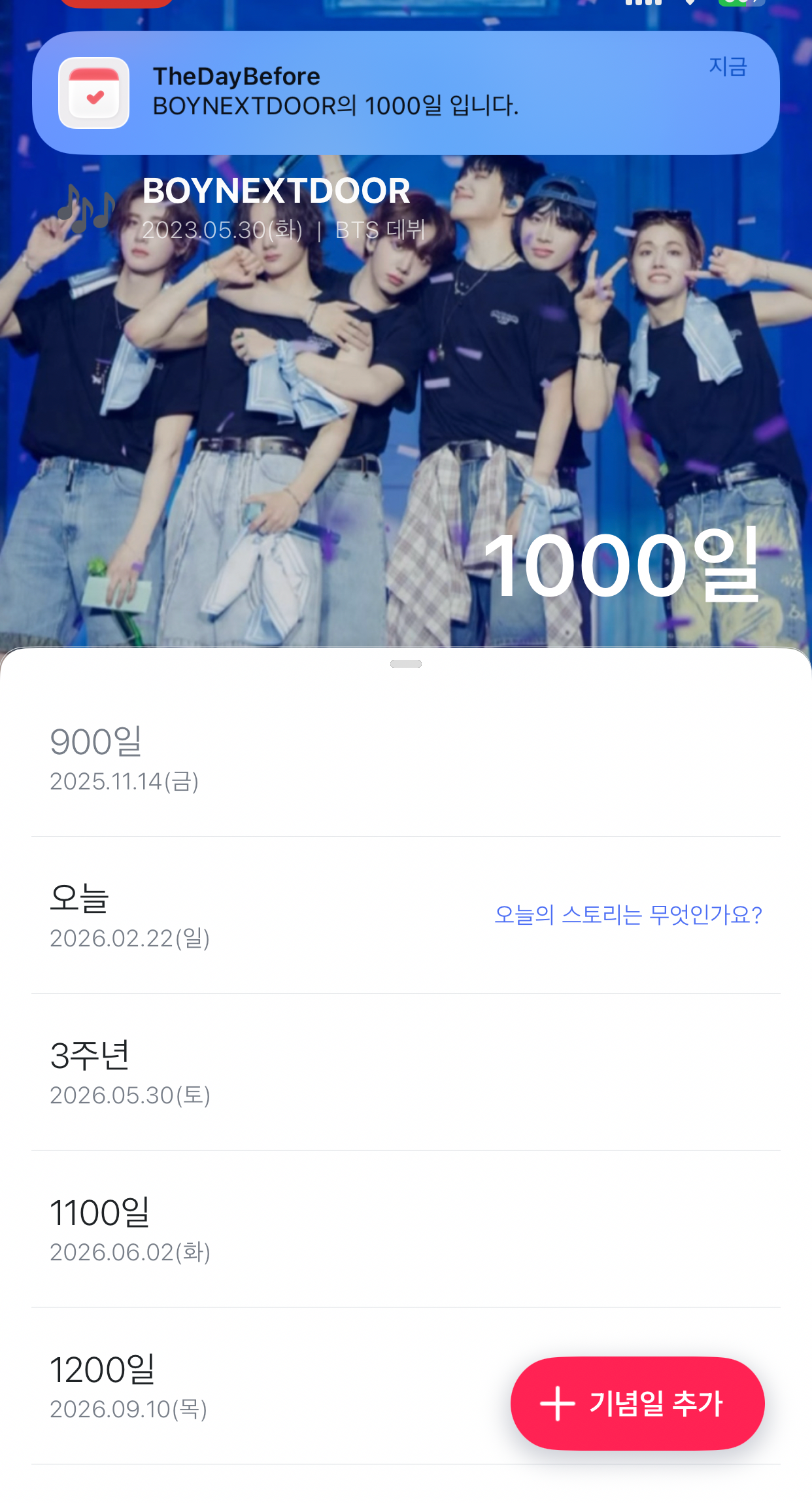
Task: Tap the sheet drag handle
Action: point(406,664)
